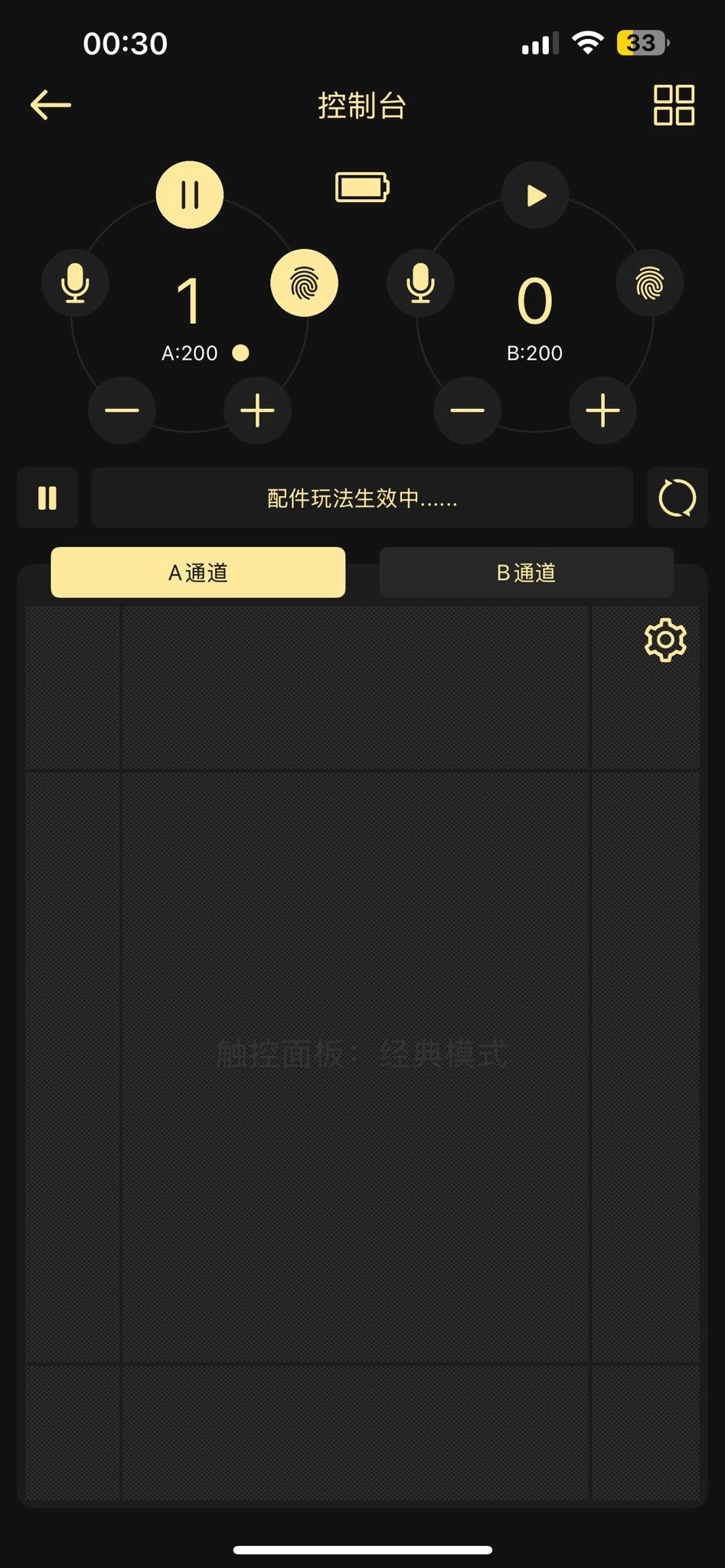Image resolution: width=725 pixels, height=1568 pixels.
Task: Go back with the arrow icon
Action: pos(51,105)
